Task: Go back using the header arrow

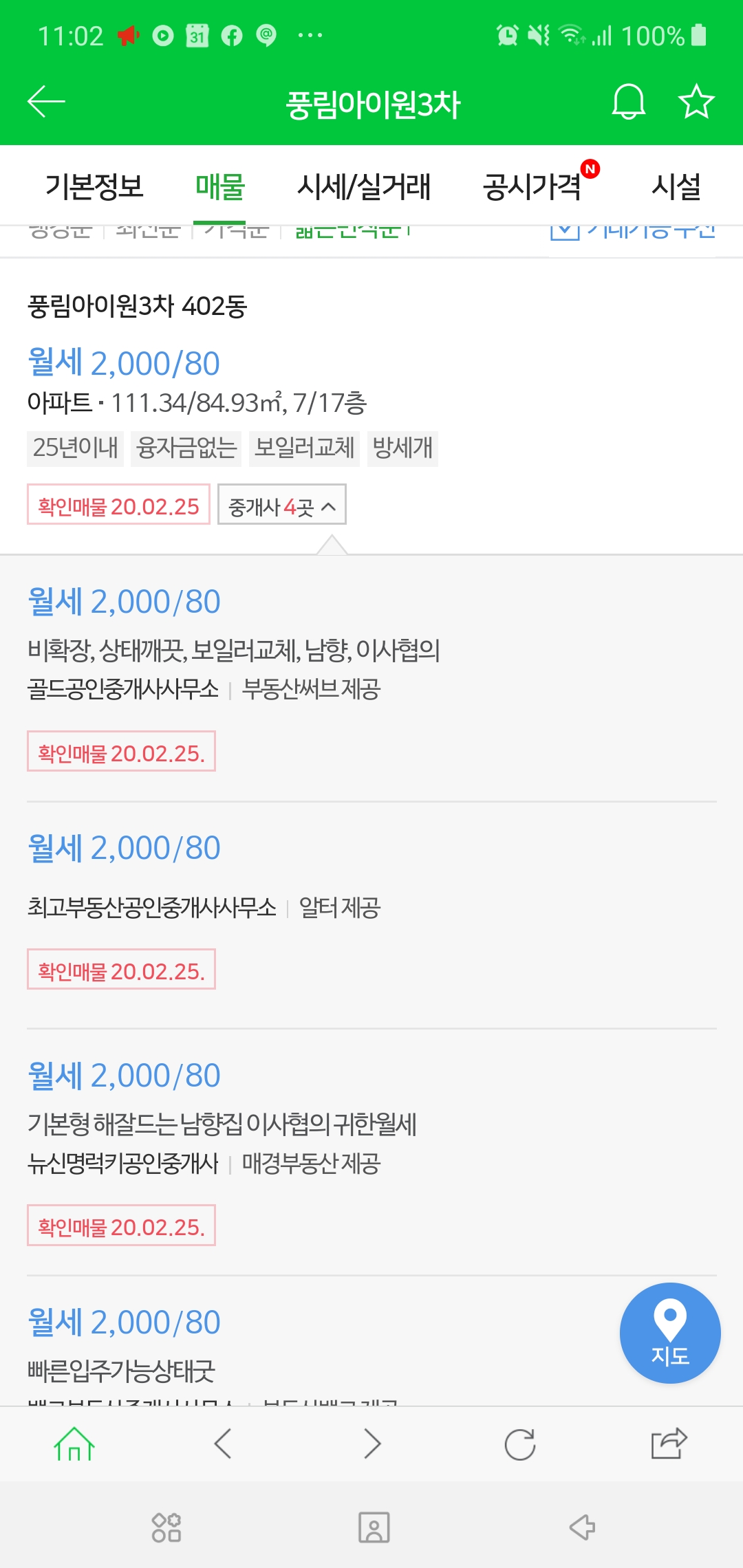Action: point(46,102)
